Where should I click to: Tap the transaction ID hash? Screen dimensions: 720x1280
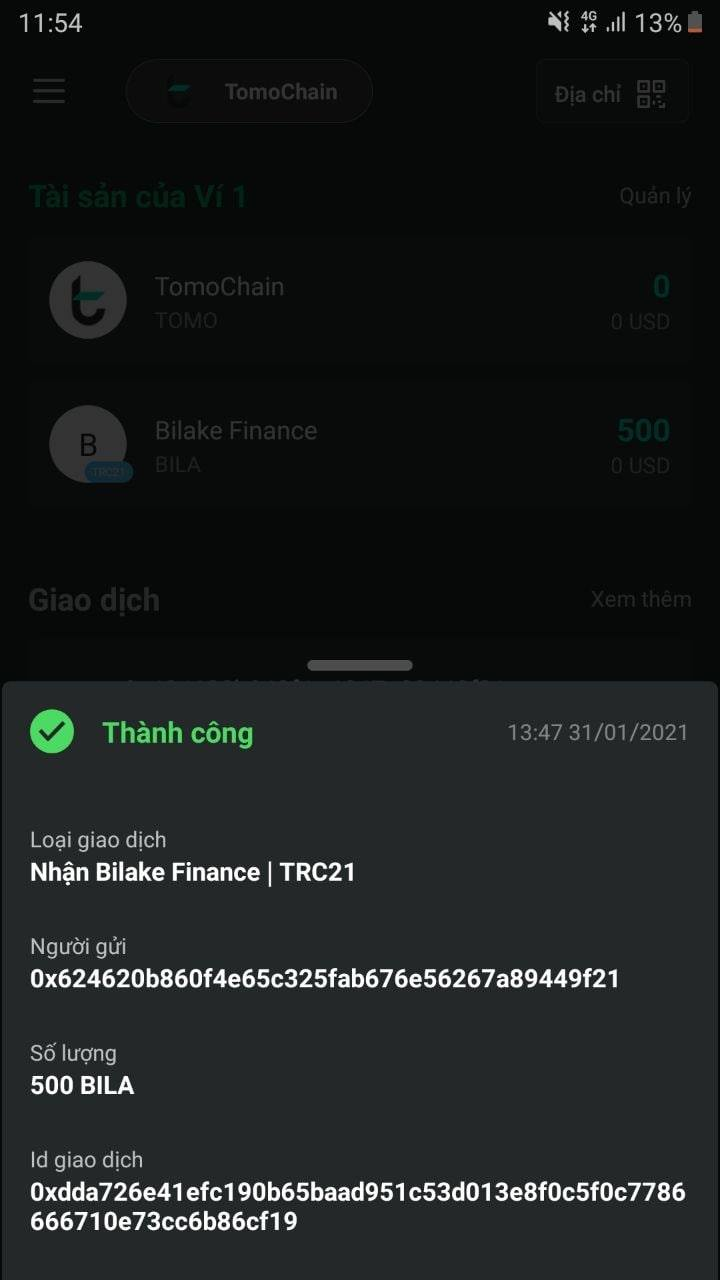[357, 1206]
